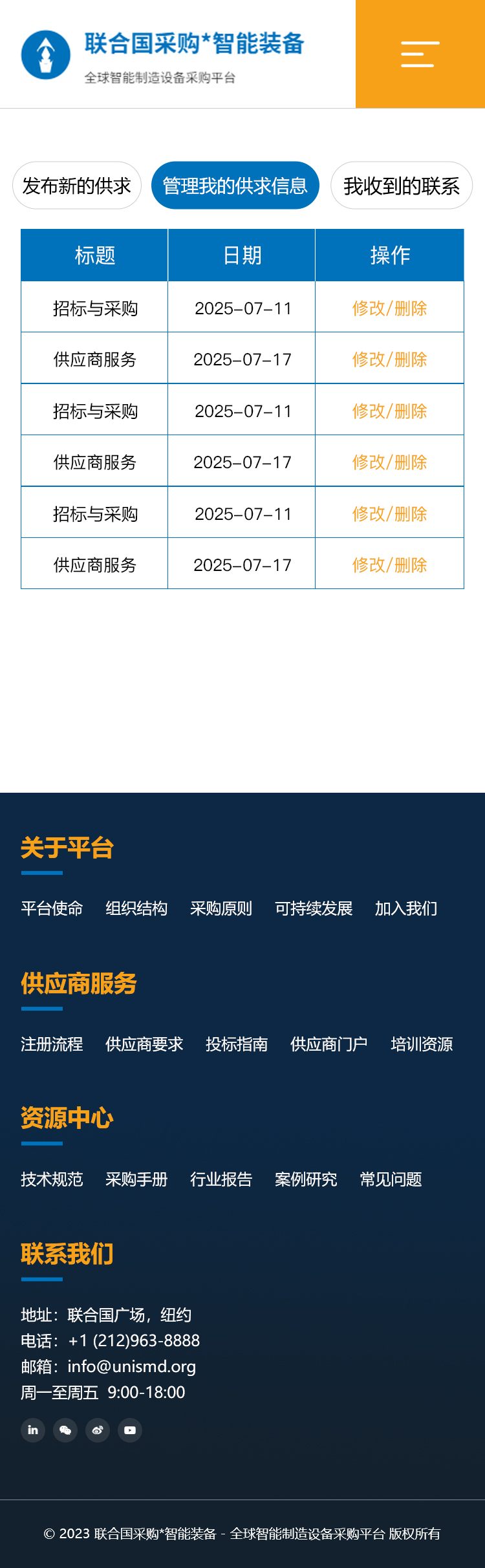Open 注册流程 link
The image size is (485, 1568).
pyautogui.click(x=52, y=1044)
